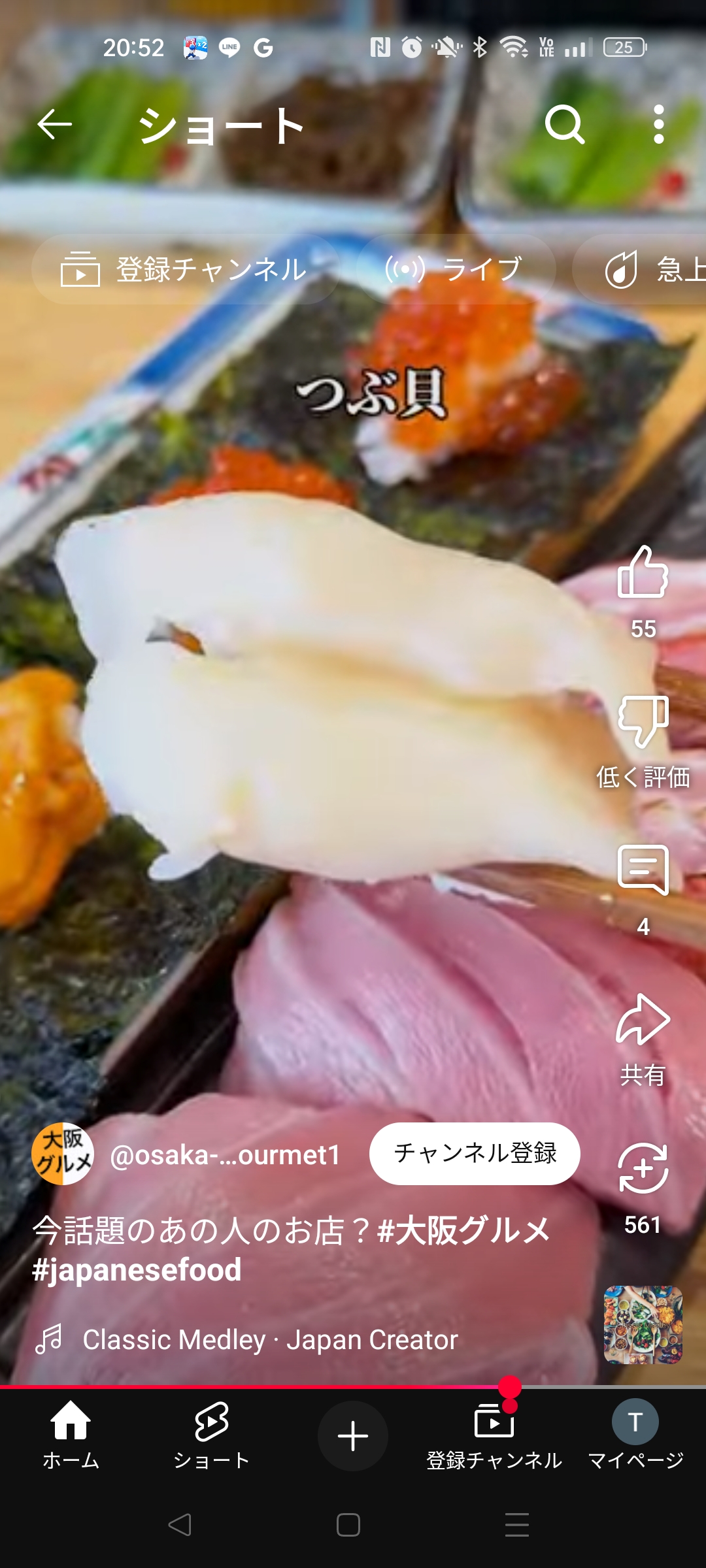
Task: Go back using the top-left arrow
Action: (54, 125)
